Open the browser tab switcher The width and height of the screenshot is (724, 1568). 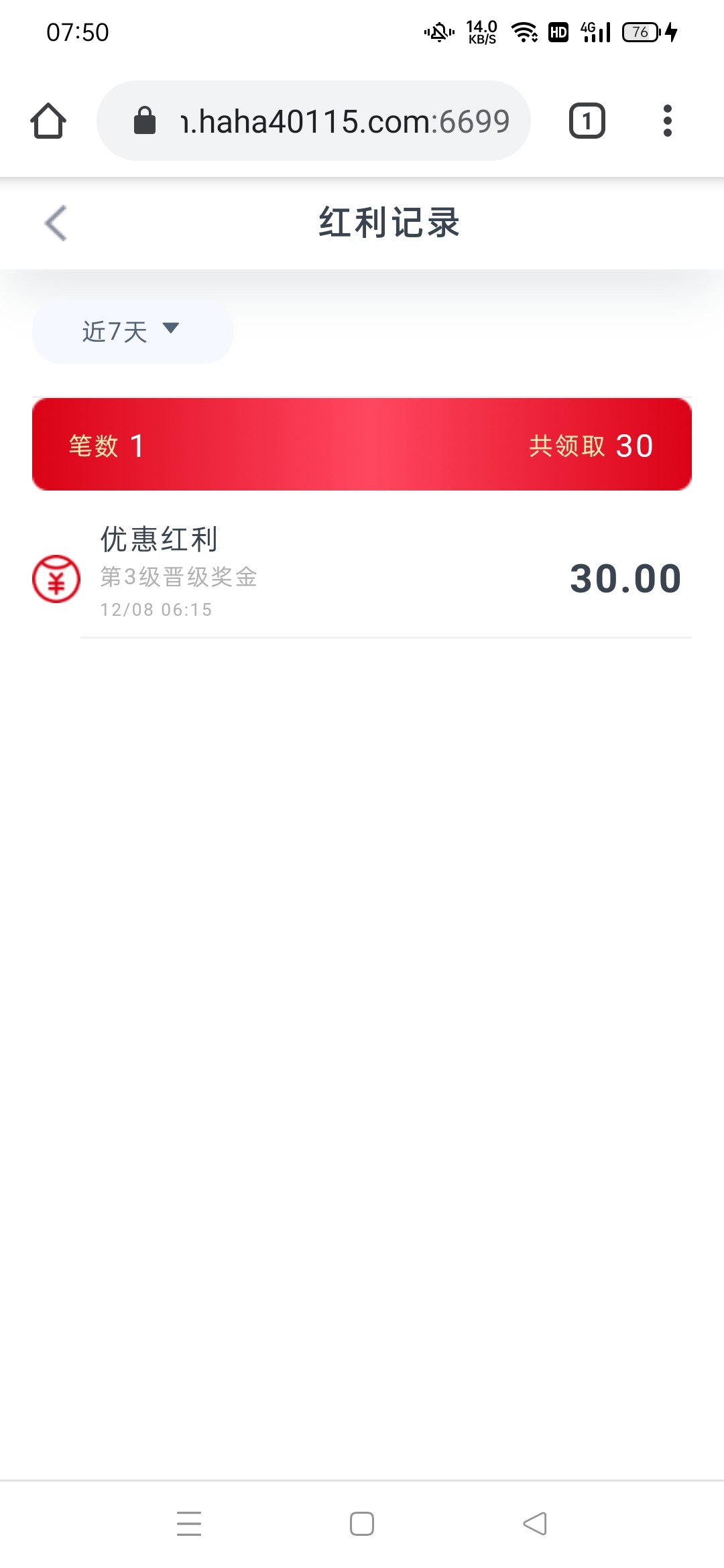[x=587, y=121]
